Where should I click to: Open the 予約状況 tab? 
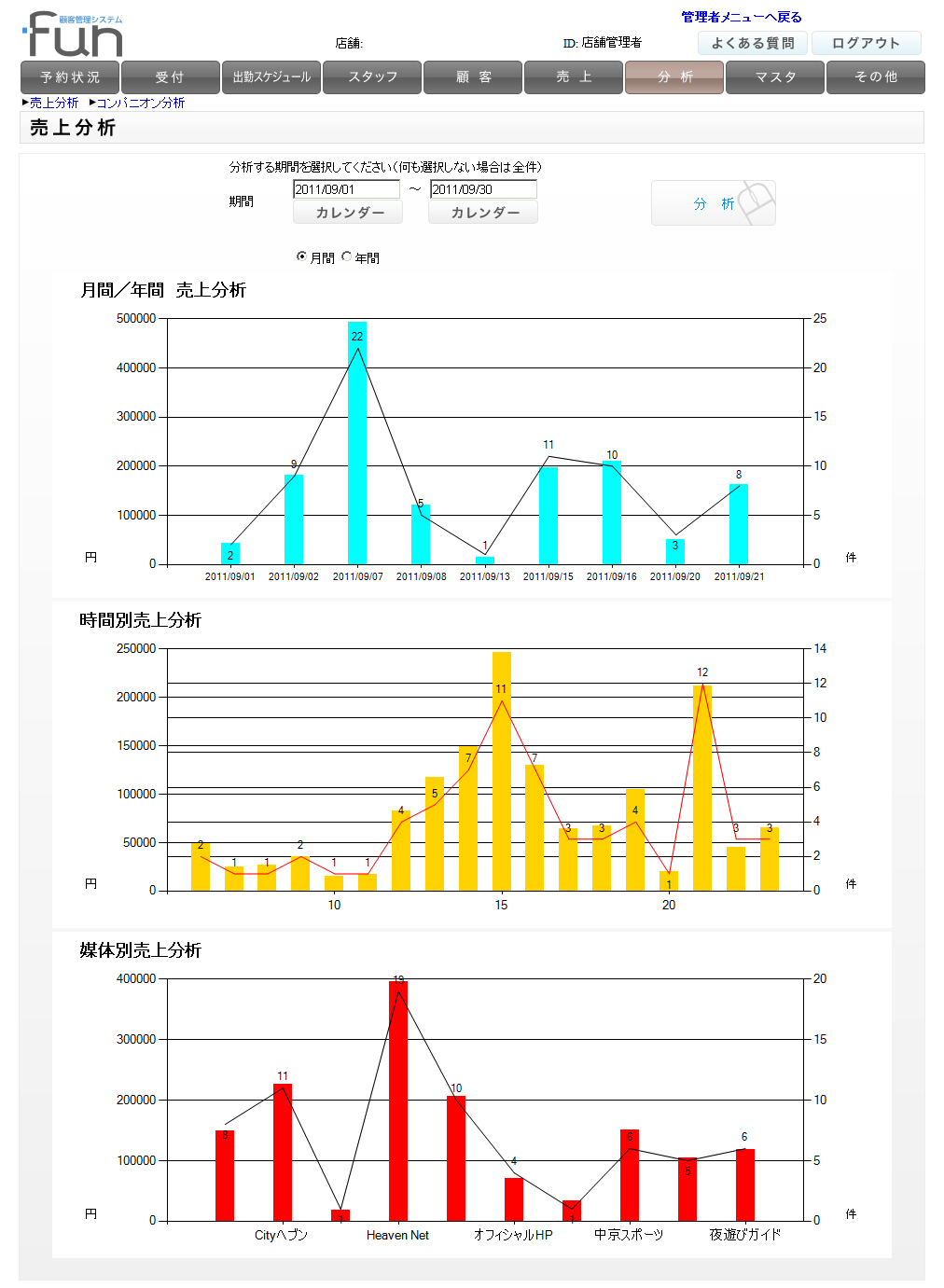point(70,77)
